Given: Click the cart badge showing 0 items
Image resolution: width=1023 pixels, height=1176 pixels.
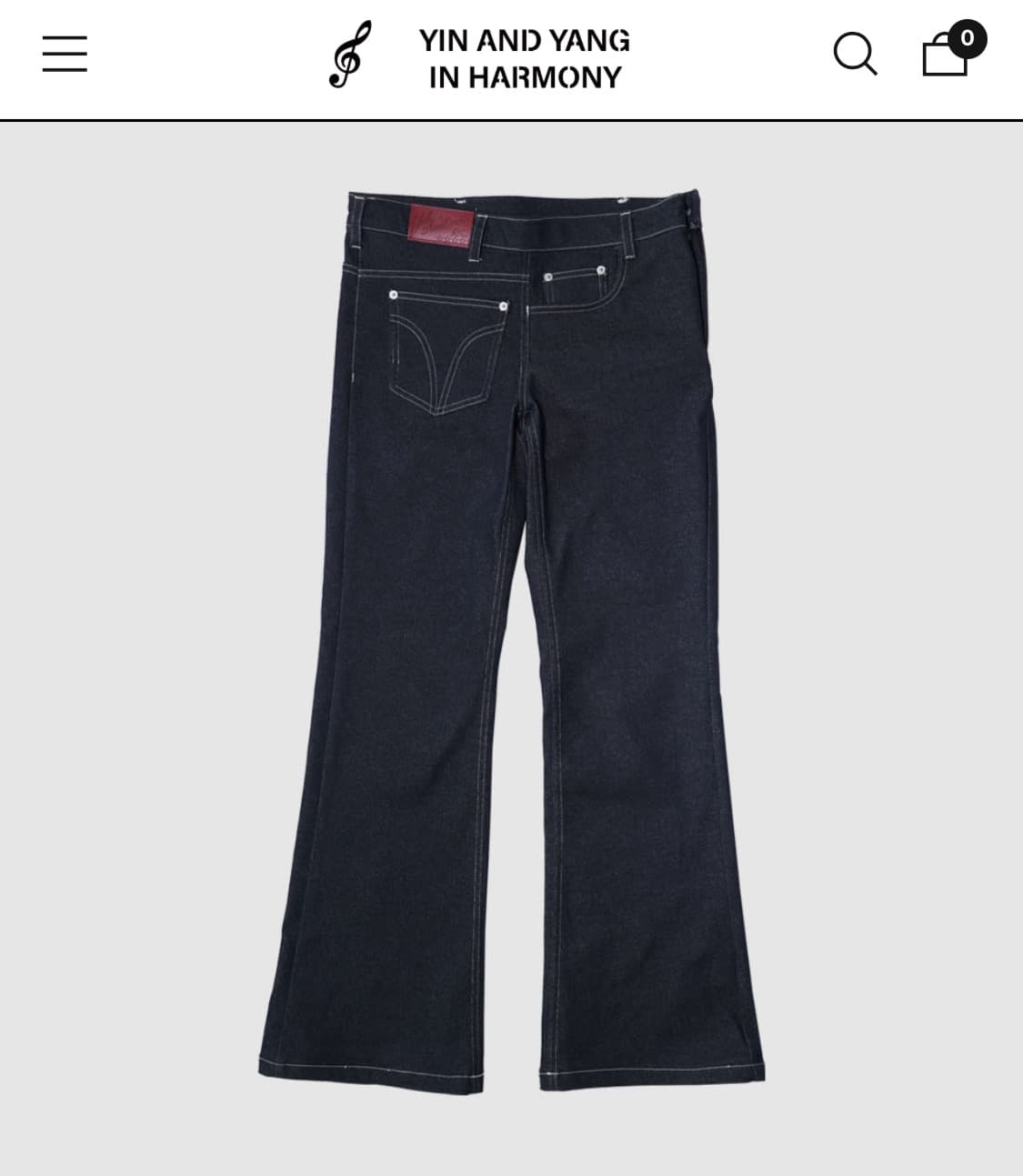Looking at the screenshot, I should coord(968,37).
